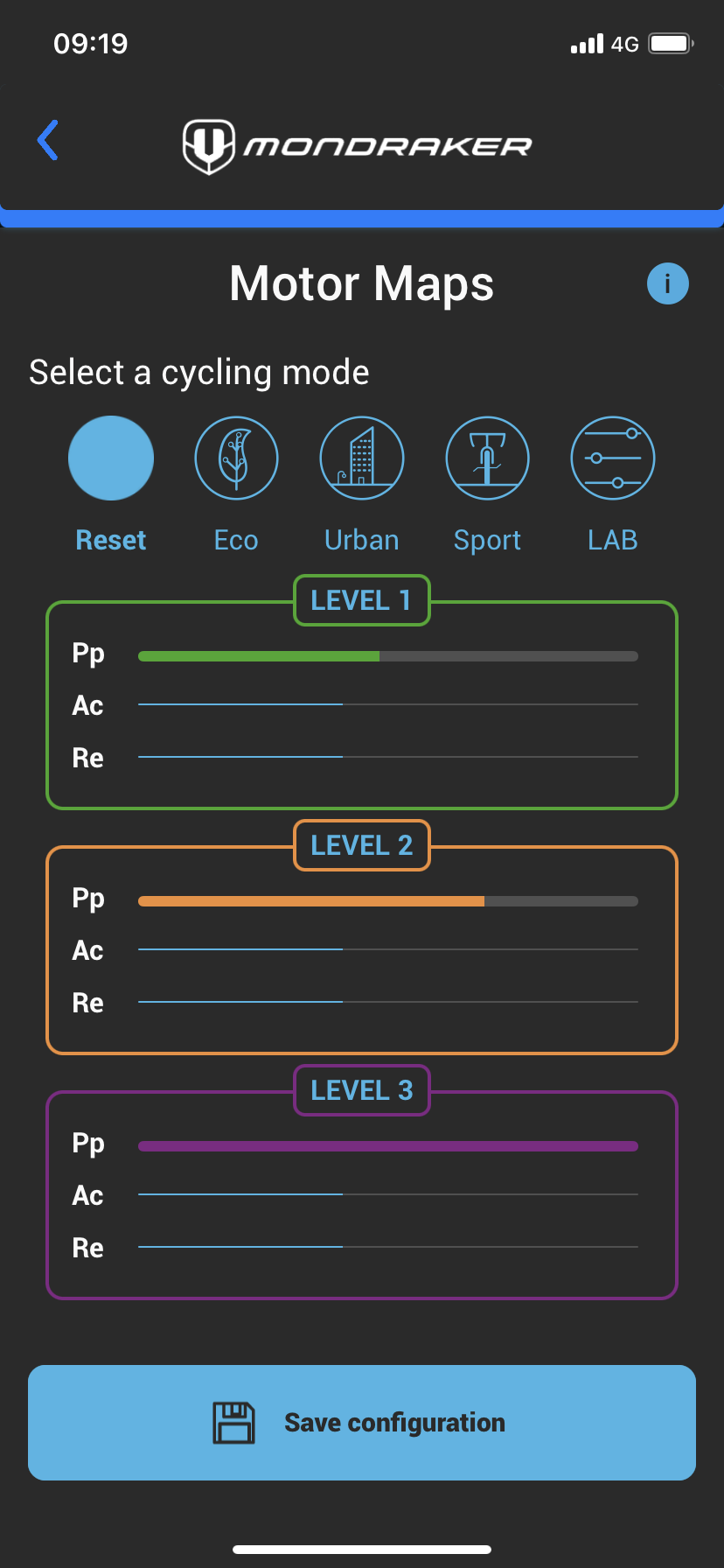Choose the Eco cycling mode
Screen dimensions: 724x1568
click(x=236, y=458)
